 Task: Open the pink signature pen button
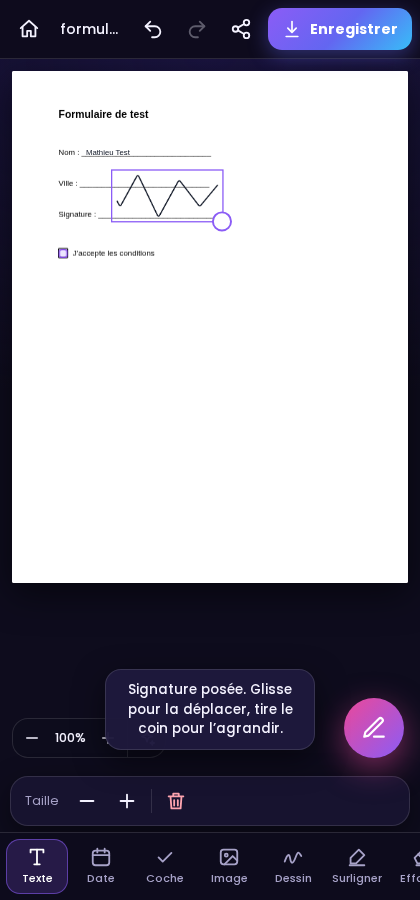[x=374, y=728]
